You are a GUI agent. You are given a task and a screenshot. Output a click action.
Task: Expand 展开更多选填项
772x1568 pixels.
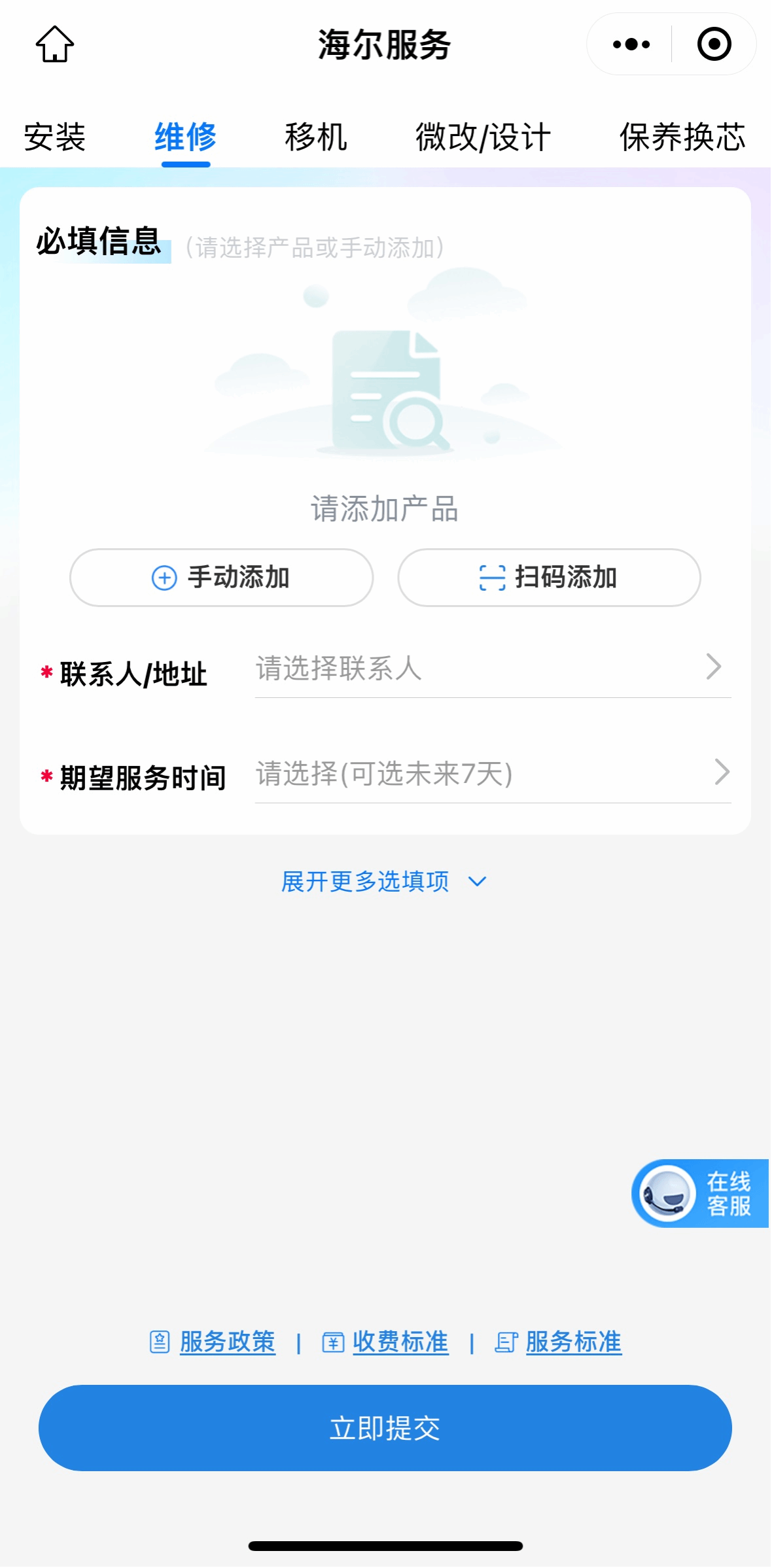coord(384,882)
